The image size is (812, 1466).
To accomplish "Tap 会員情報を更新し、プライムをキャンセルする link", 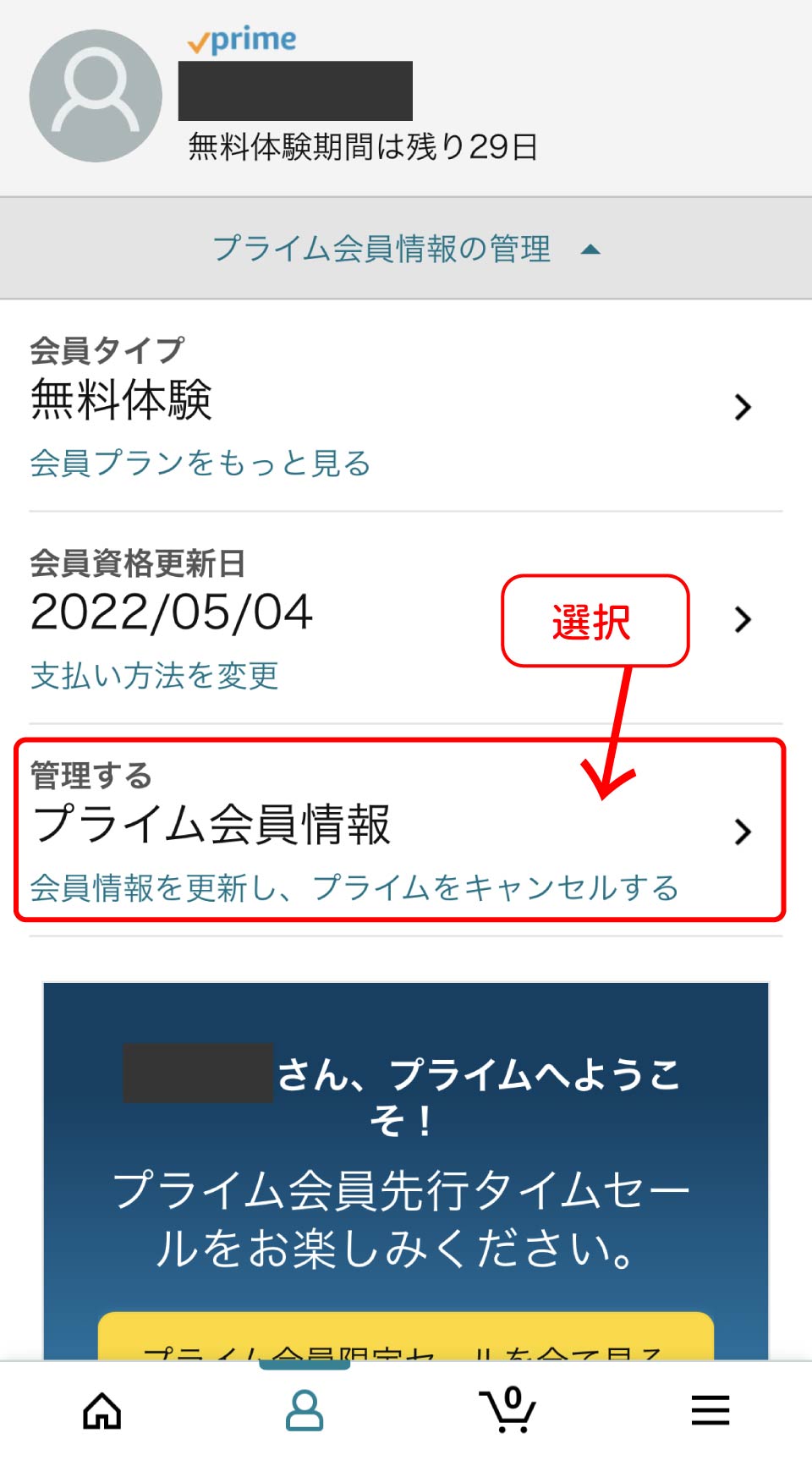I will point(354,888).
